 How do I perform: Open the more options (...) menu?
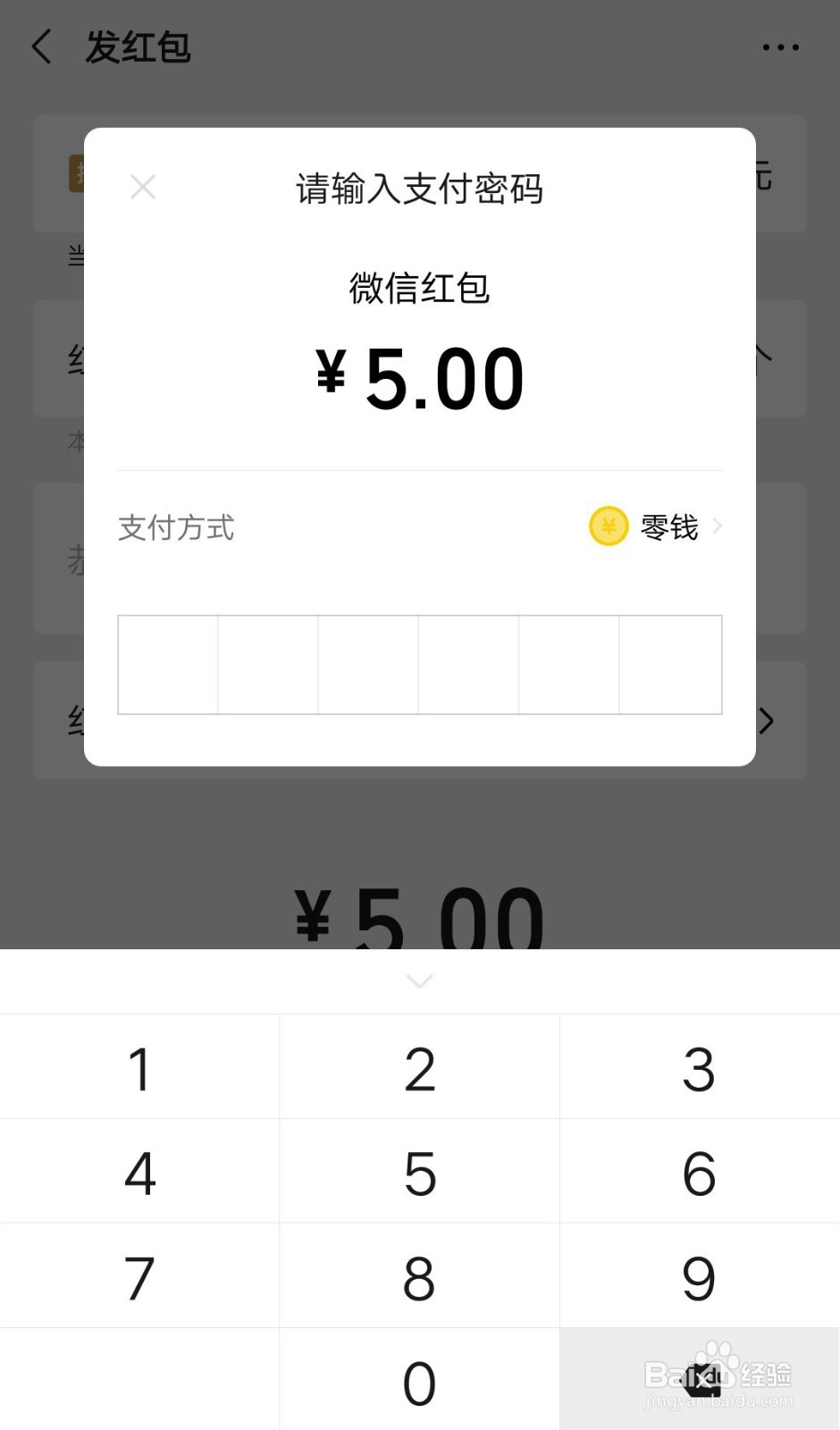779,46
